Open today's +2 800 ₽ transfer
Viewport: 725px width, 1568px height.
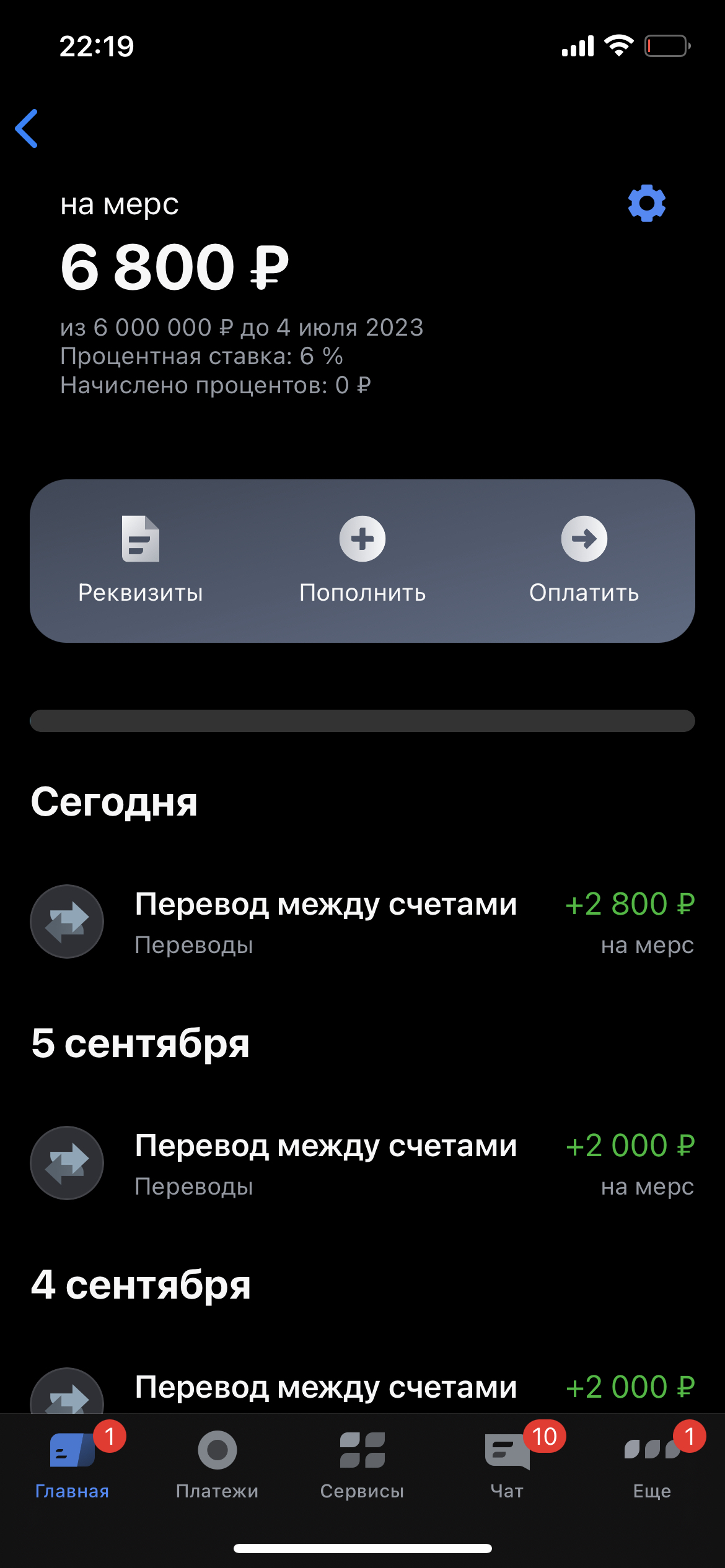pos(362,921)
